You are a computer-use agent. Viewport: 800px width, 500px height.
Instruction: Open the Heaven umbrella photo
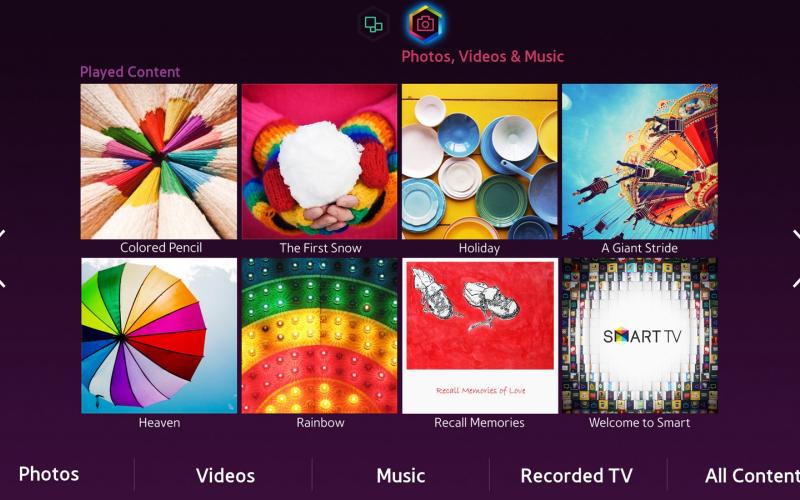(159, 335)
